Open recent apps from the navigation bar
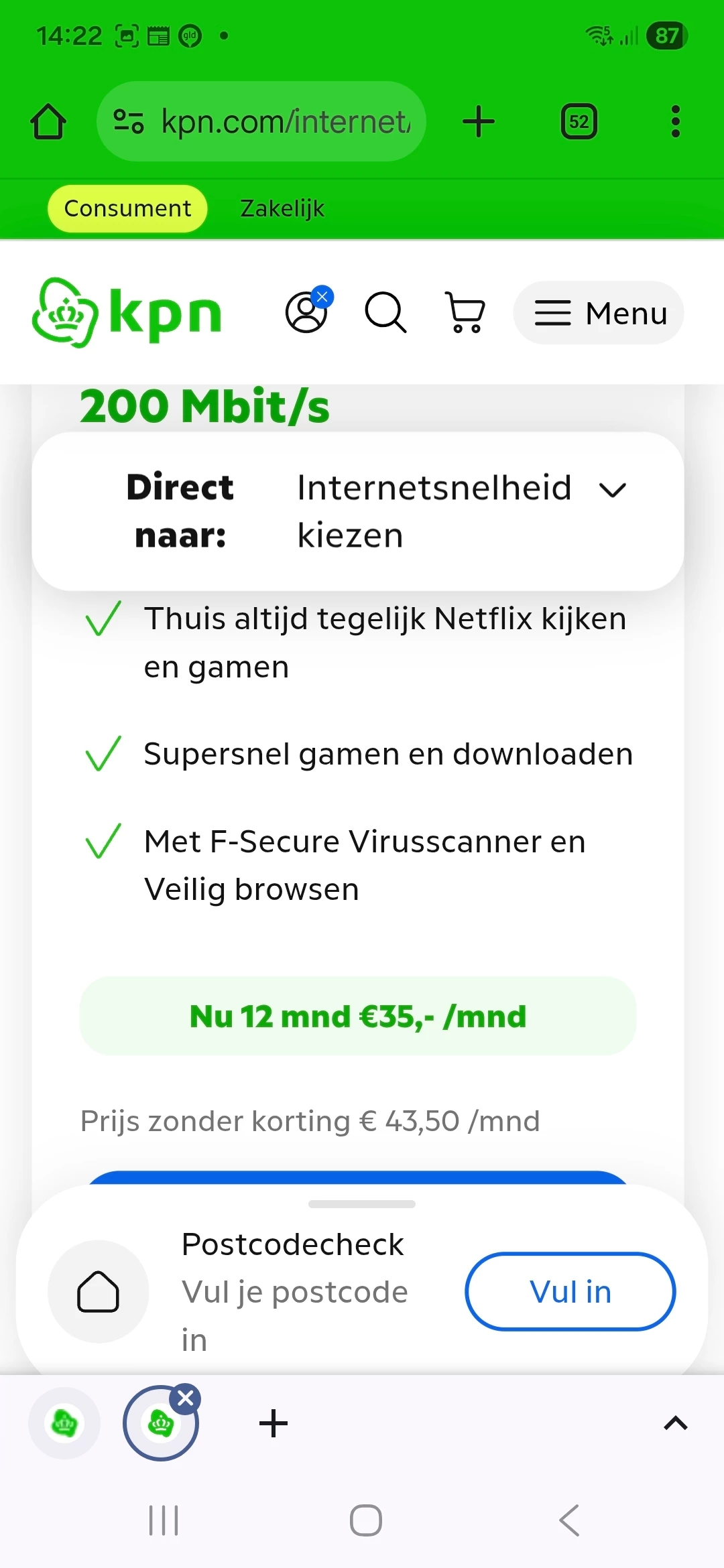The height and width of the screenshot is (1568, 724). pyautogui.click(x=164, y=1520)
